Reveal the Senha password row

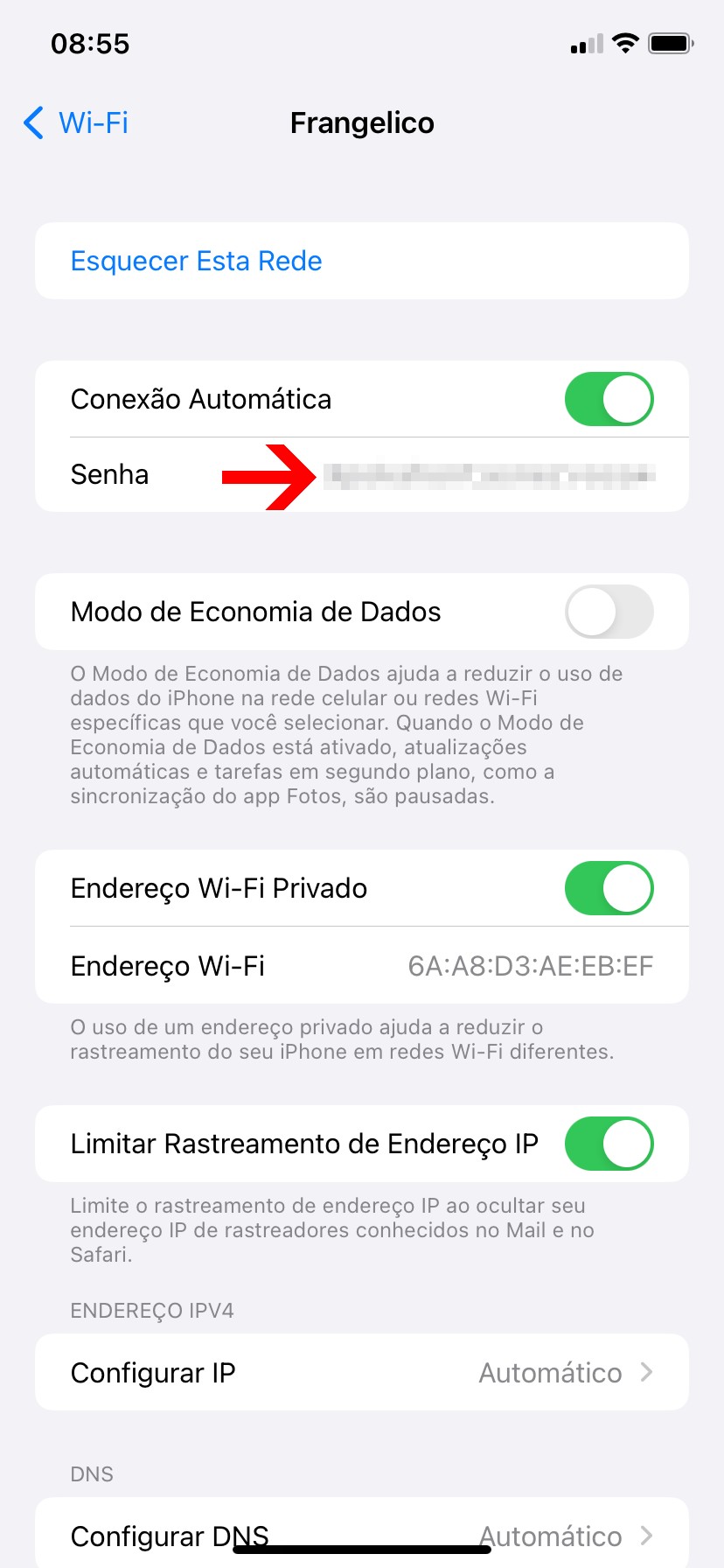(x=488, y=475)
